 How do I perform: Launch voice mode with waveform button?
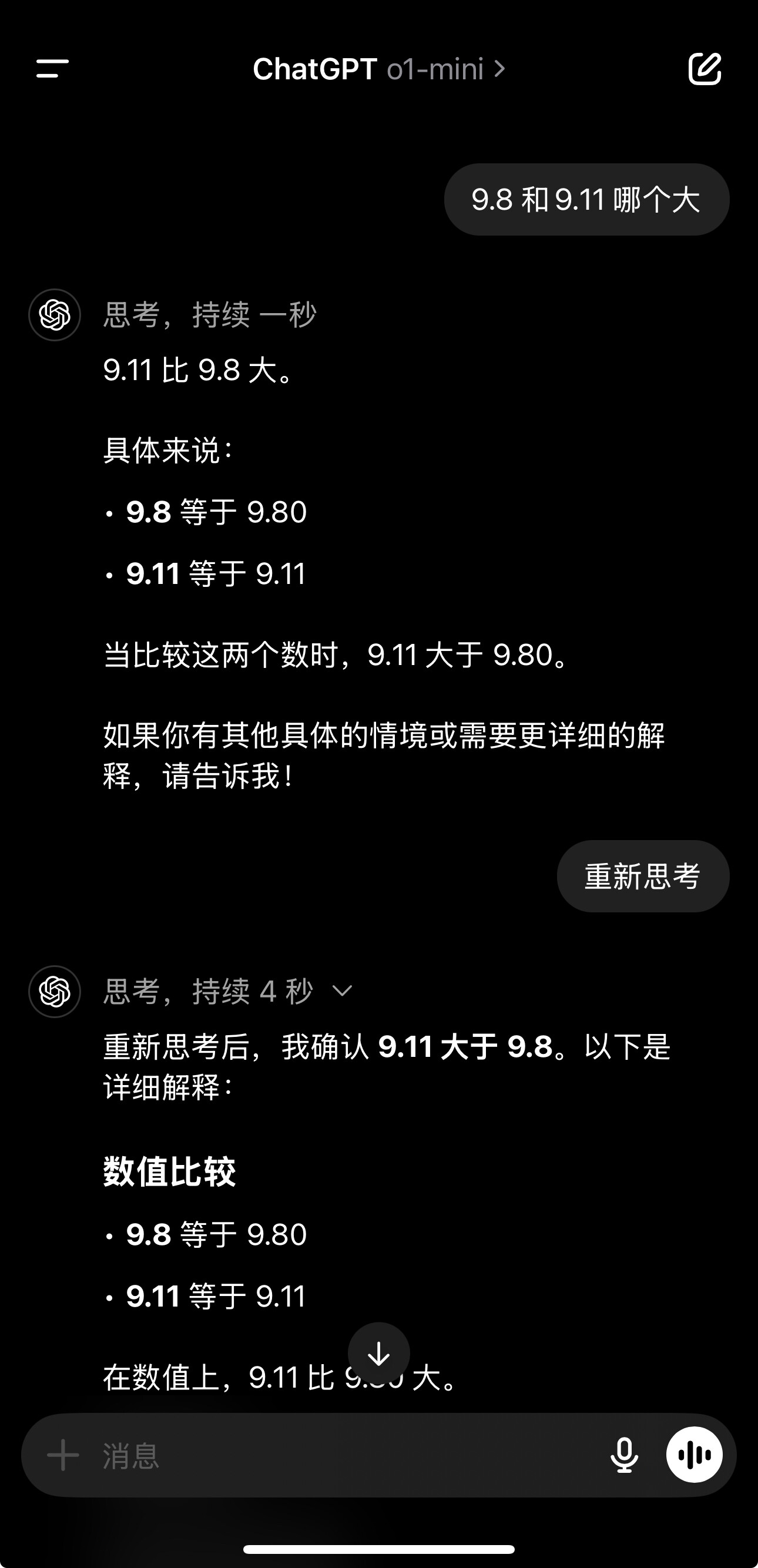coord(695,1455)
